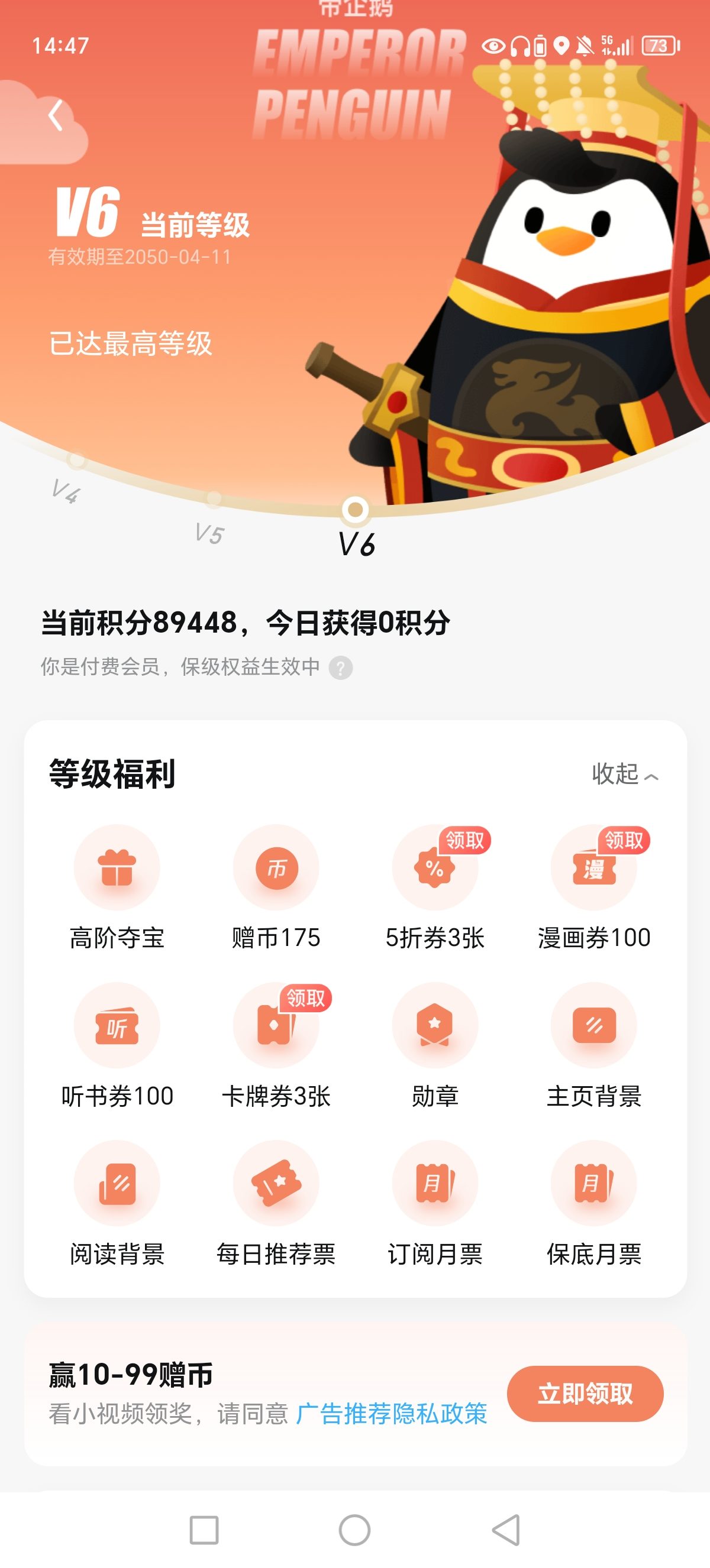The height and width of the screenshot is (1568, 710).
Task: Tap the 立即领取 button
Action: click(585, 1394)
